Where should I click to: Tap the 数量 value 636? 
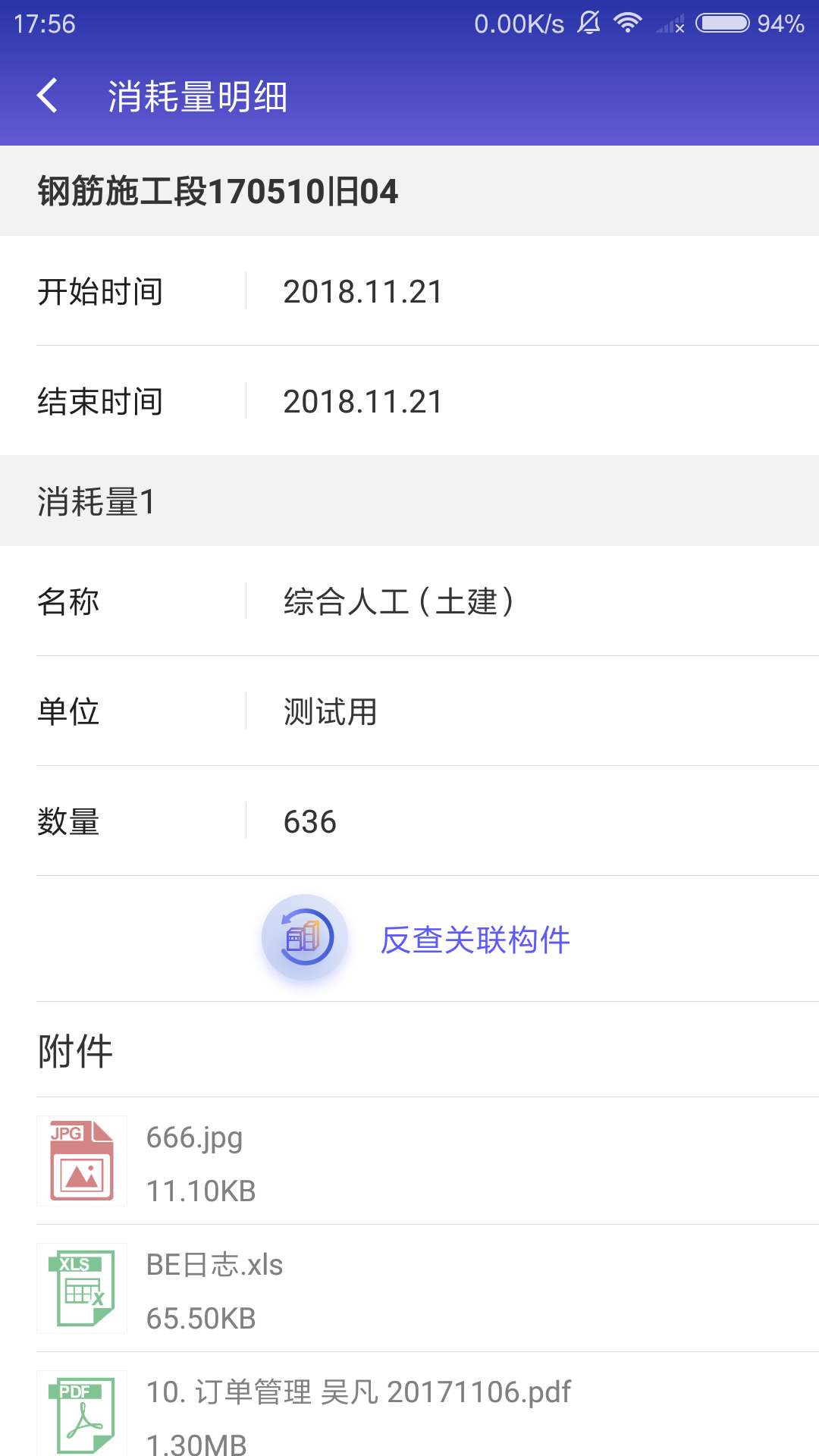pos(309,821)
